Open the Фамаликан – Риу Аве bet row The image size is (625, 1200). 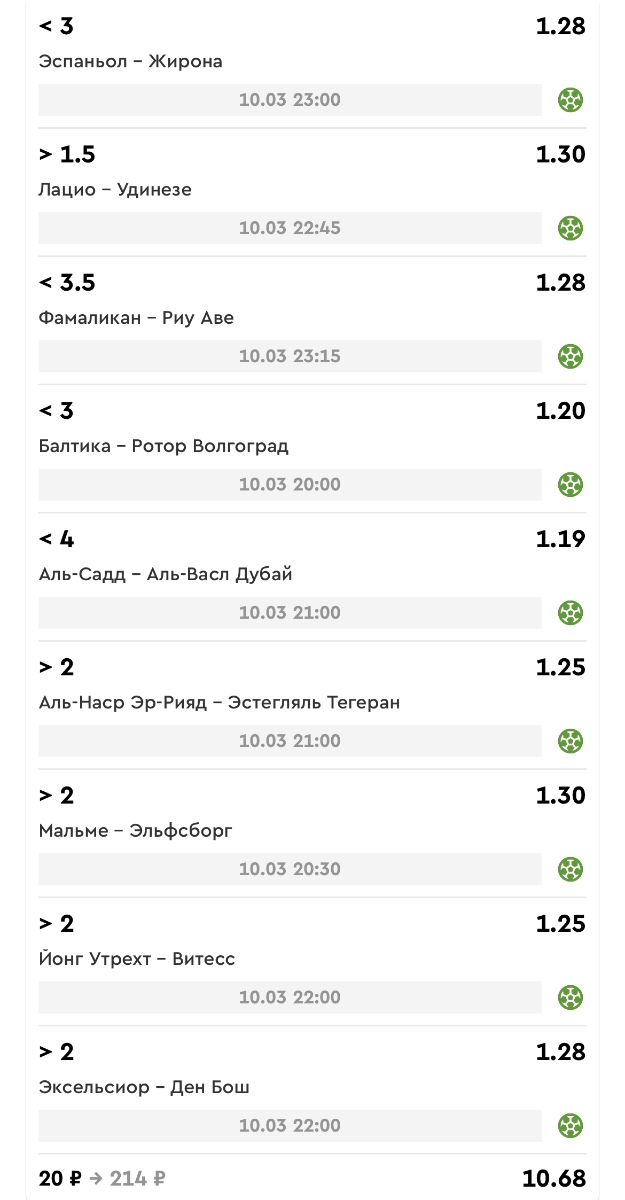[312, 320]
